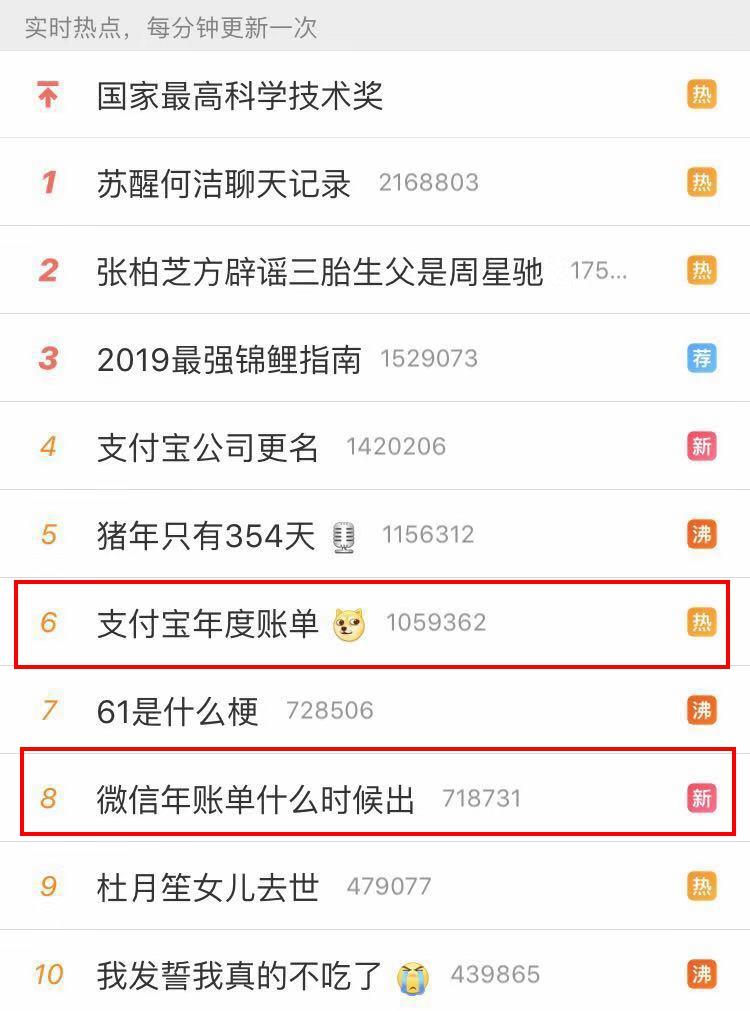Open 微信年账单什么时候出 topic
The height and width of the screenshot is (1011, 750).
255,799
